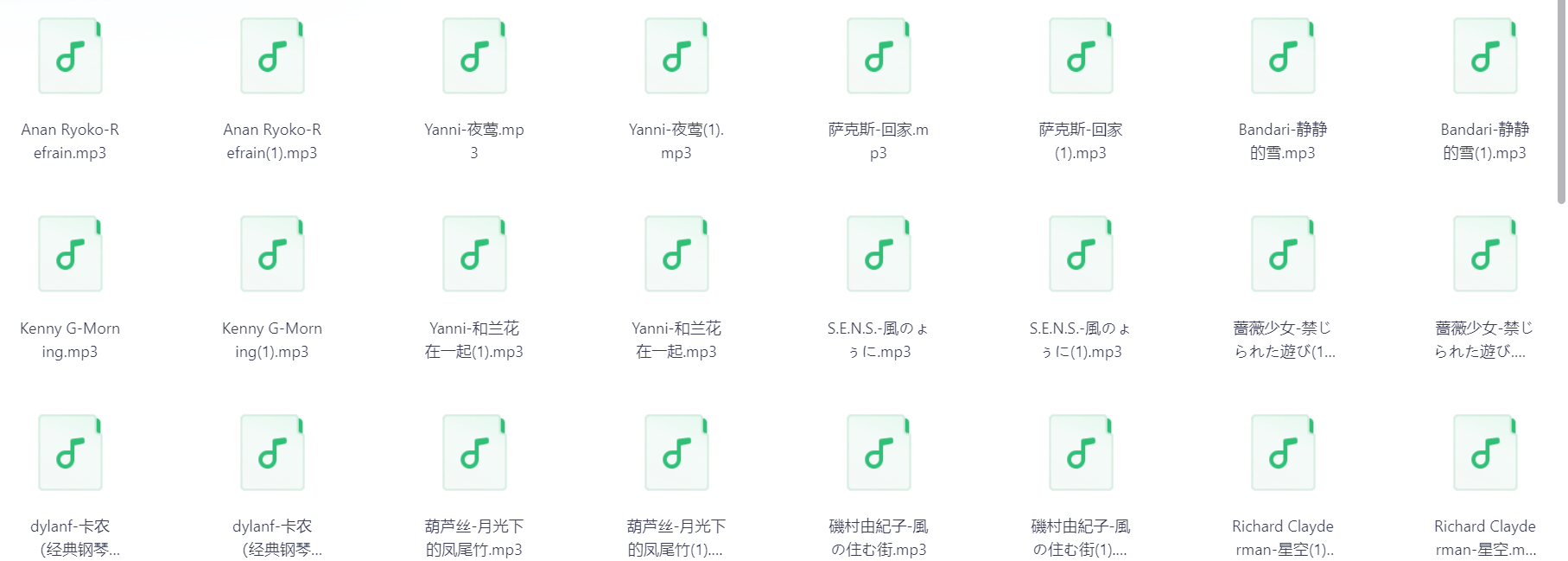1568x561 pixels.
Task: Open dylanf-卡农 first audio file
Action: point(70,454)
